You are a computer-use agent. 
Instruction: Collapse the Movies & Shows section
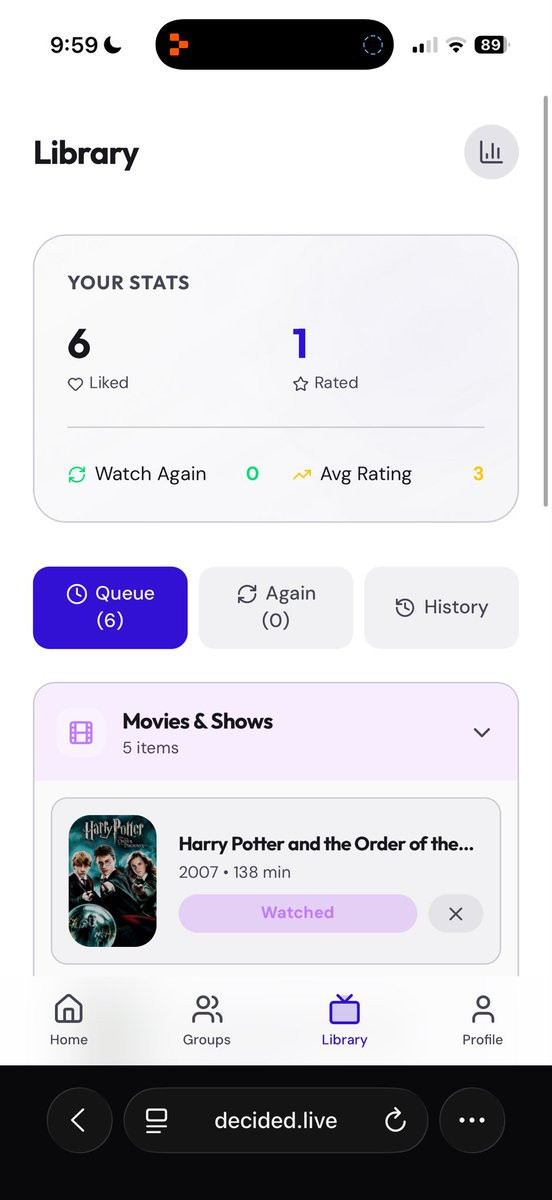click(x=482, y=732)
